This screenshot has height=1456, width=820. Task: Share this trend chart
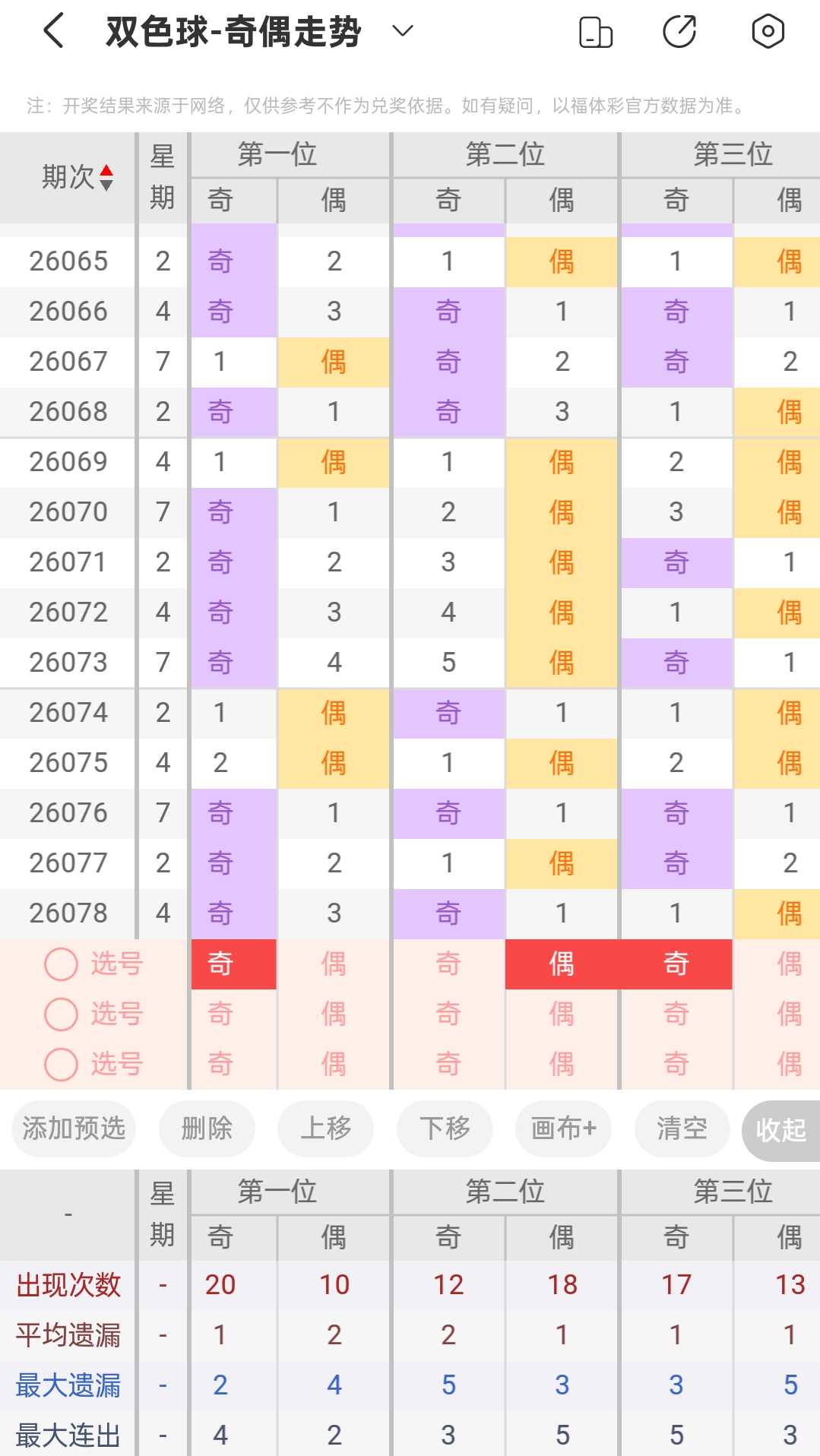[679, 32]
